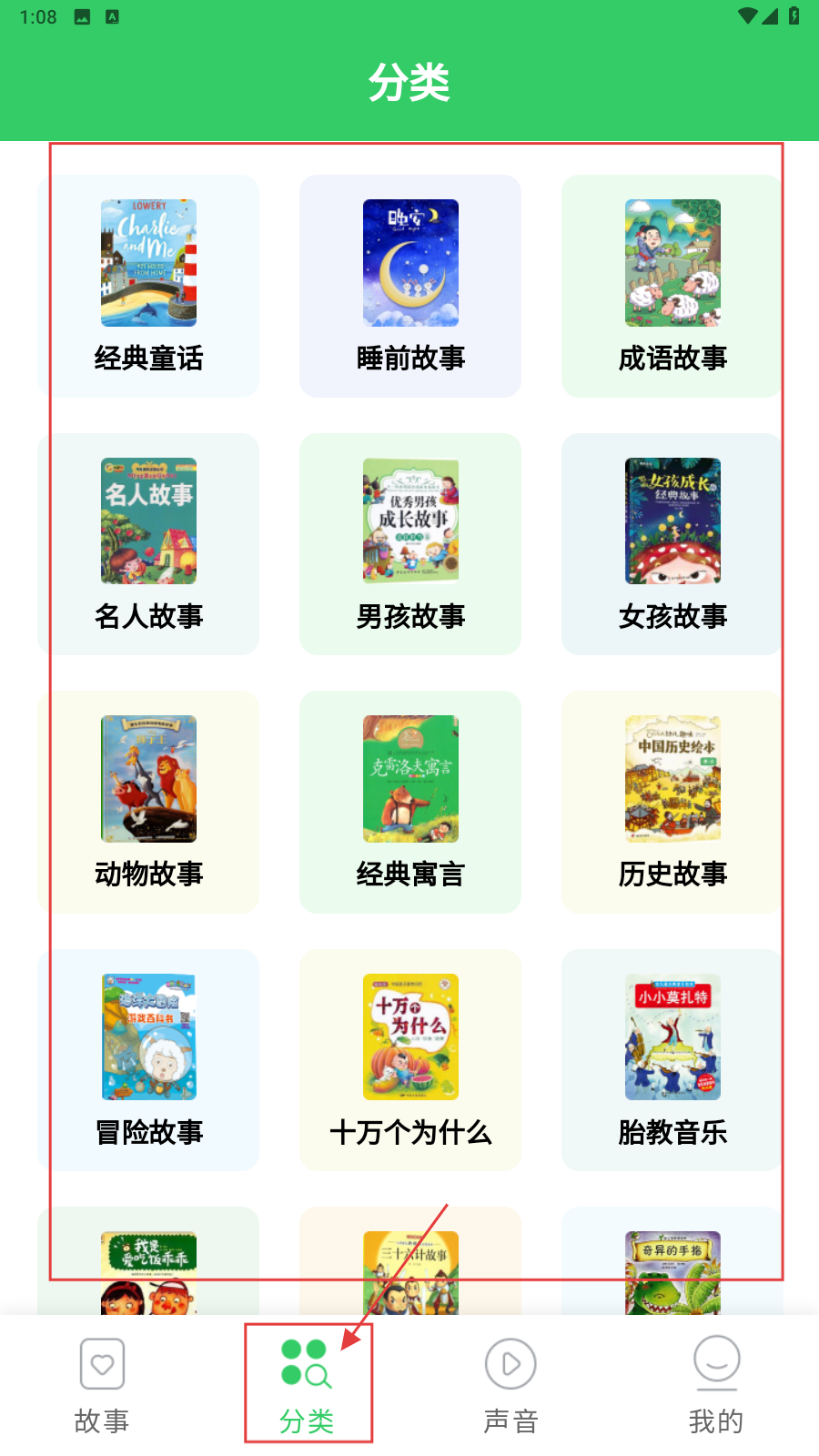
Task: Open the 胎教音乐 category
Action: point(672,1060)
